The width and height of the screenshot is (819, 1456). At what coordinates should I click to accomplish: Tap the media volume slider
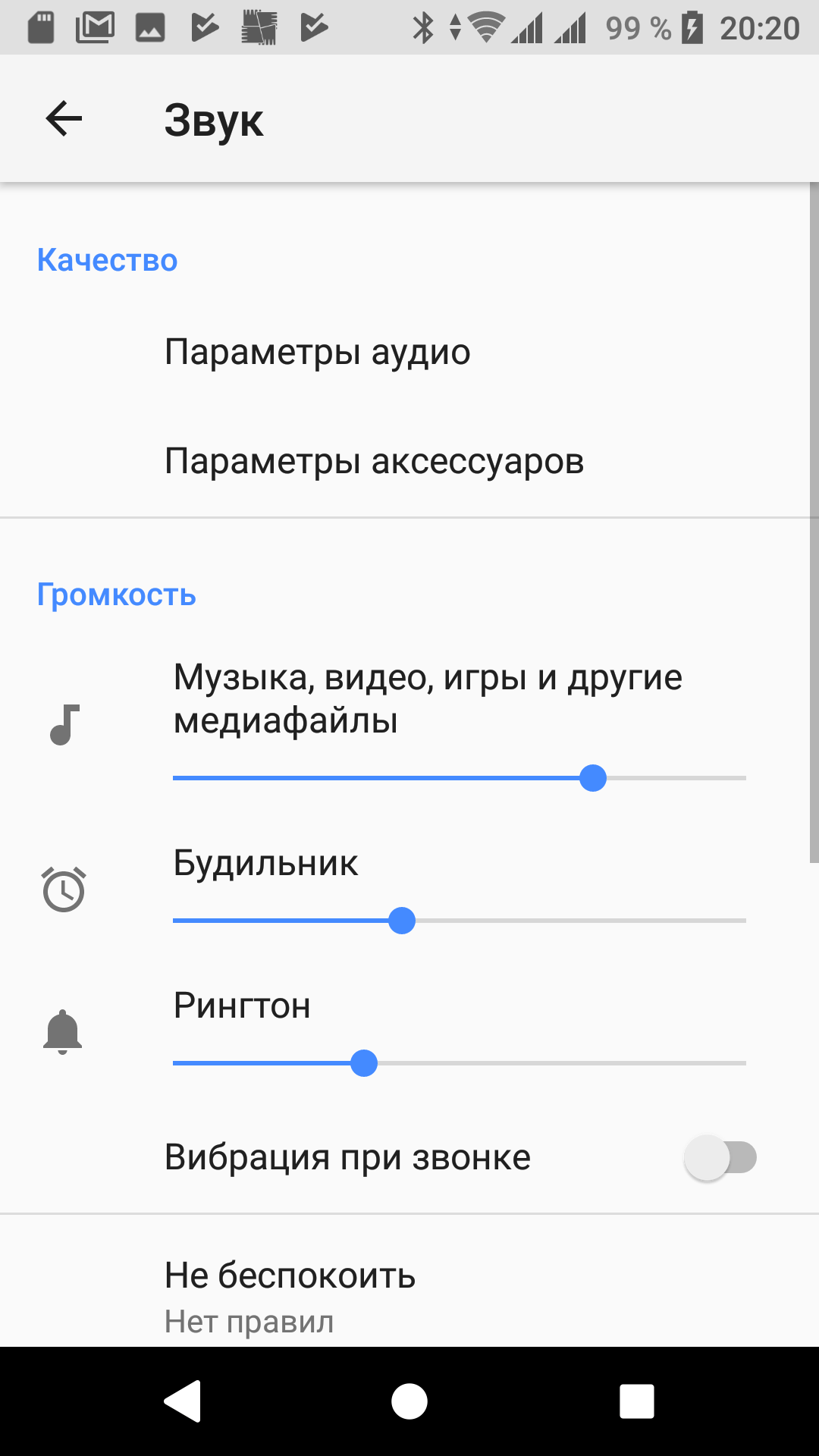(x=460, y=778)
